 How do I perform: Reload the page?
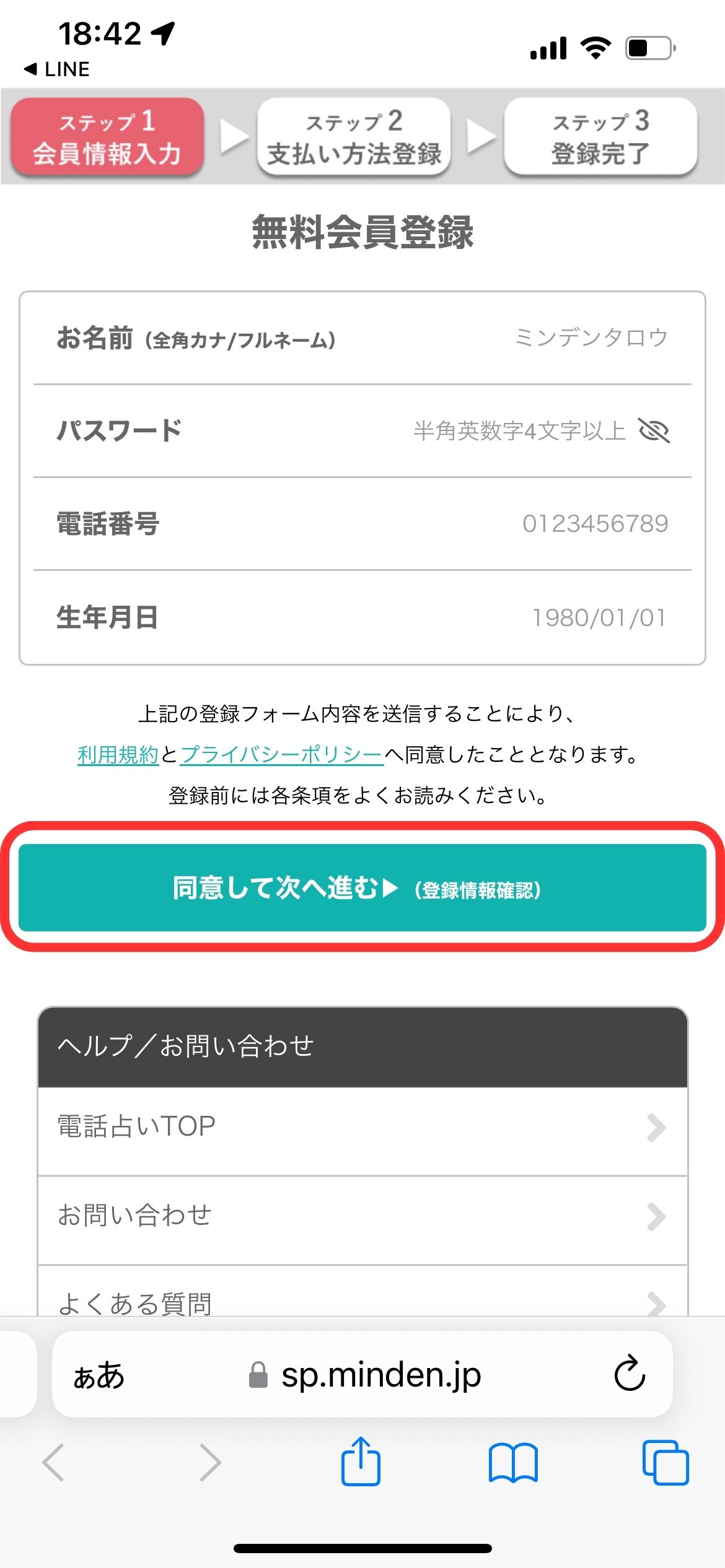(630, 1375)
